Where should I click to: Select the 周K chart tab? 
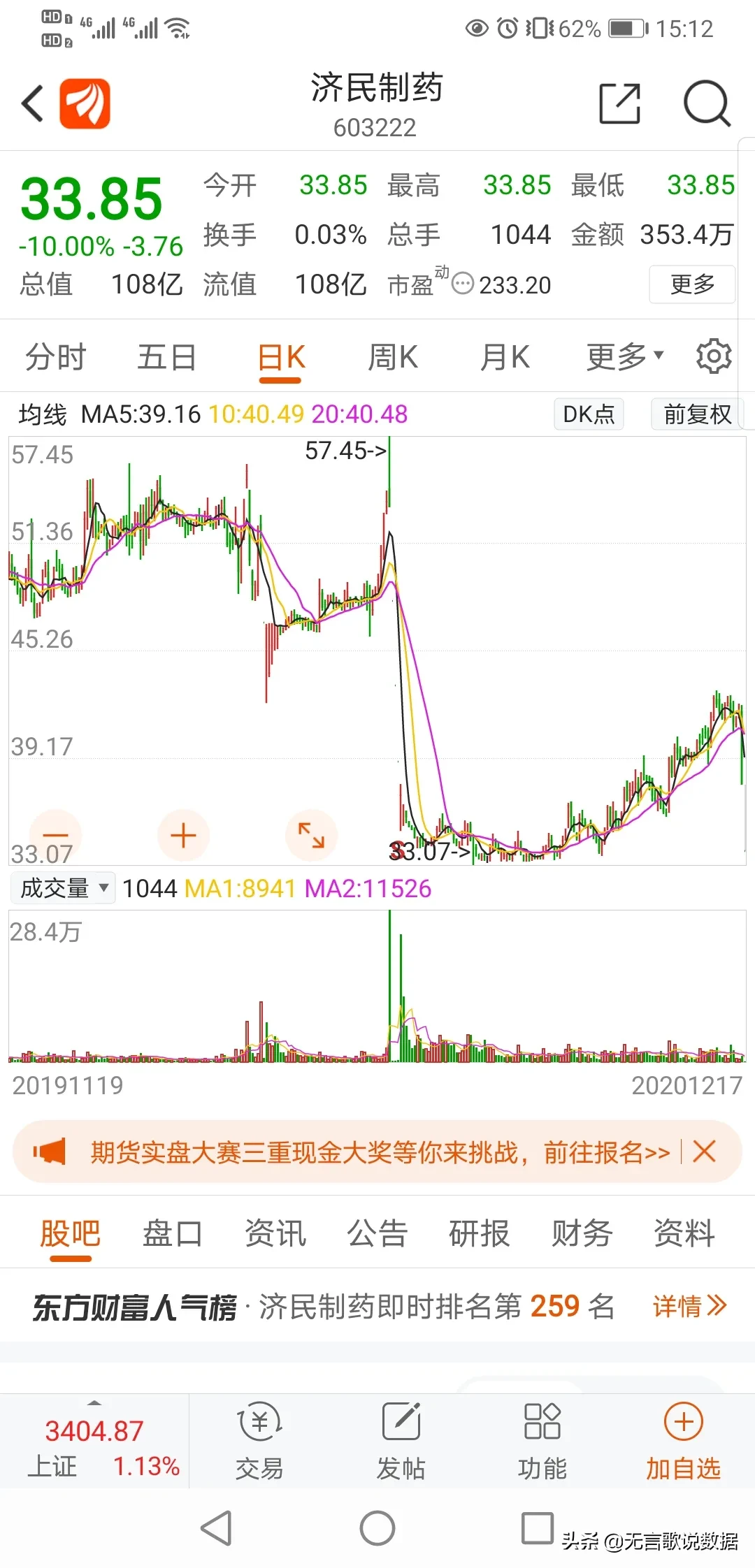[x=393, y=358]
